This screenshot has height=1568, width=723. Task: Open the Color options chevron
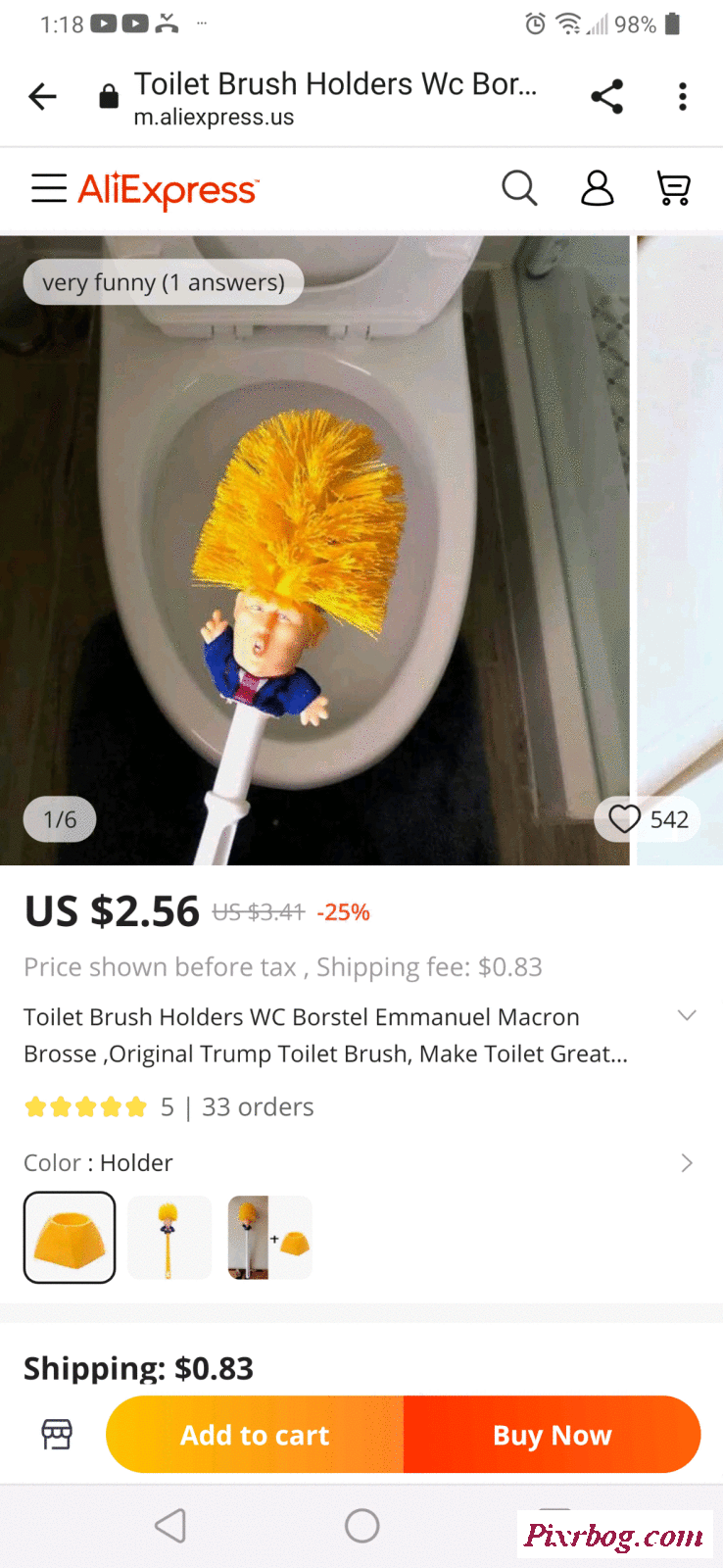[687, 1162]
